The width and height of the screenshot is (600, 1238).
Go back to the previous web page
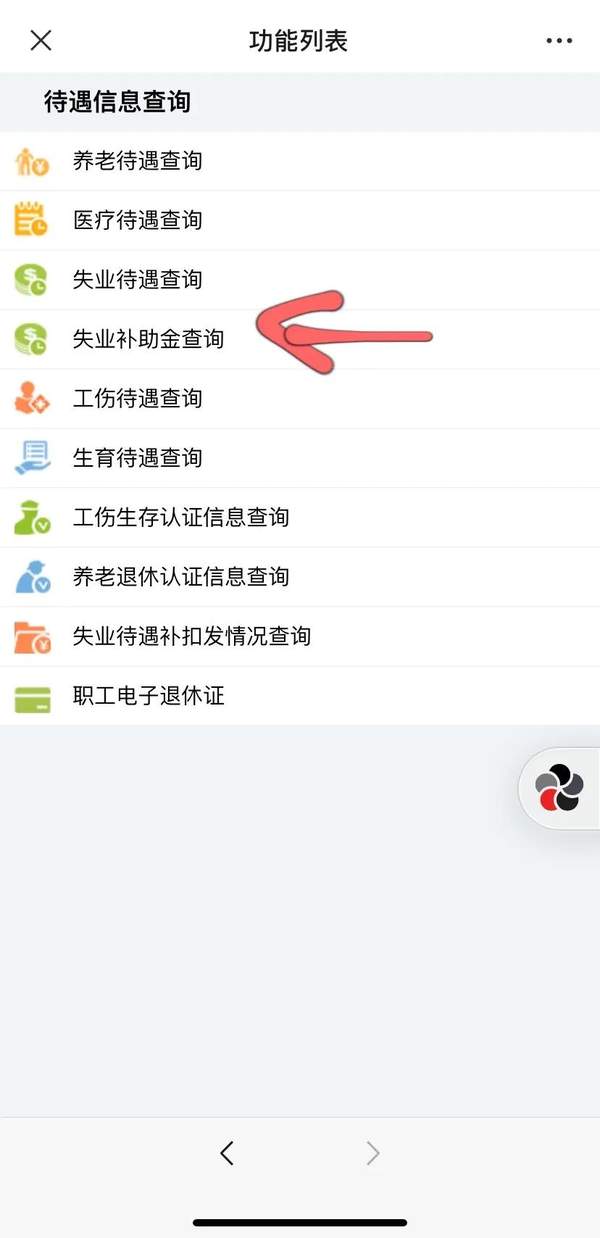point(227,1154)
